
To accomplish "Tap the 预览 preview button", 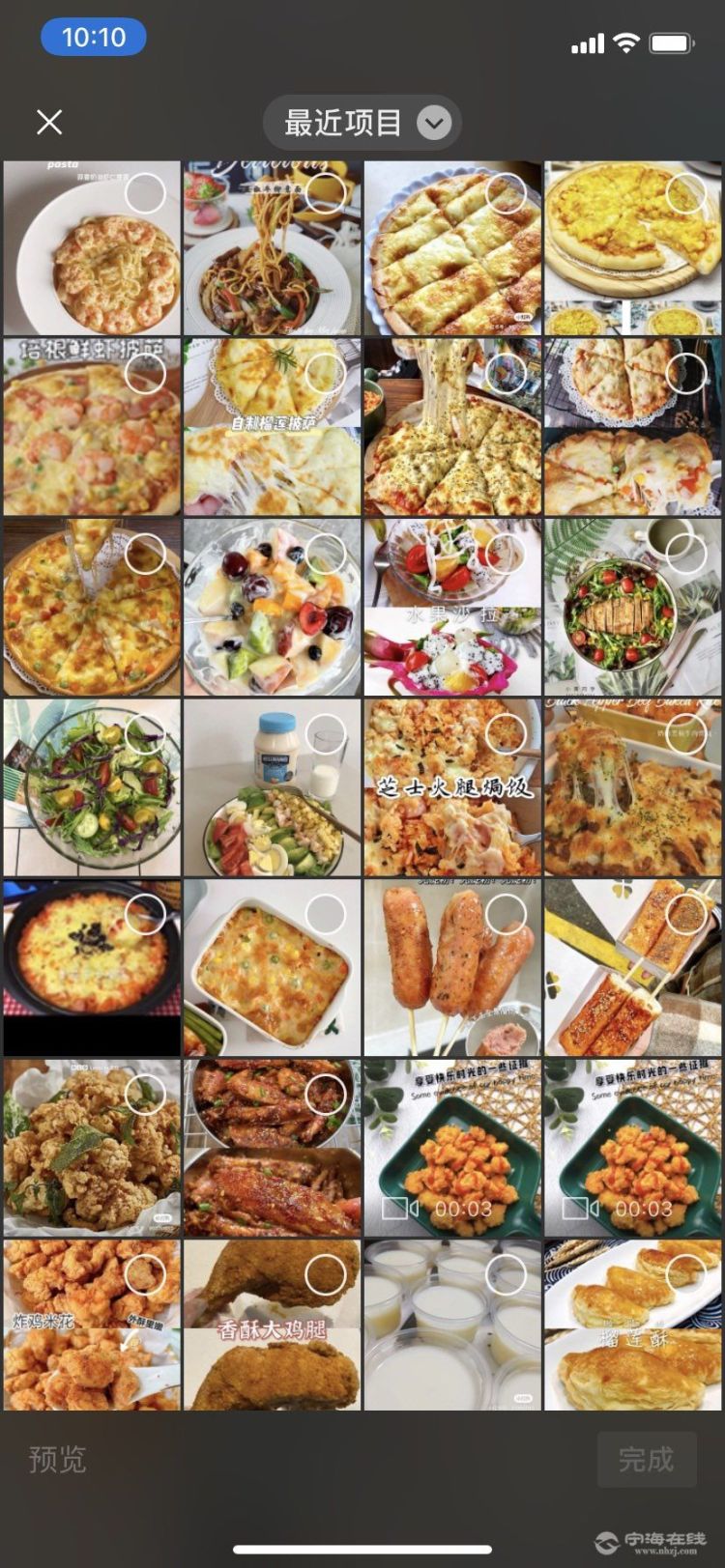I will tap(57, 1459).
